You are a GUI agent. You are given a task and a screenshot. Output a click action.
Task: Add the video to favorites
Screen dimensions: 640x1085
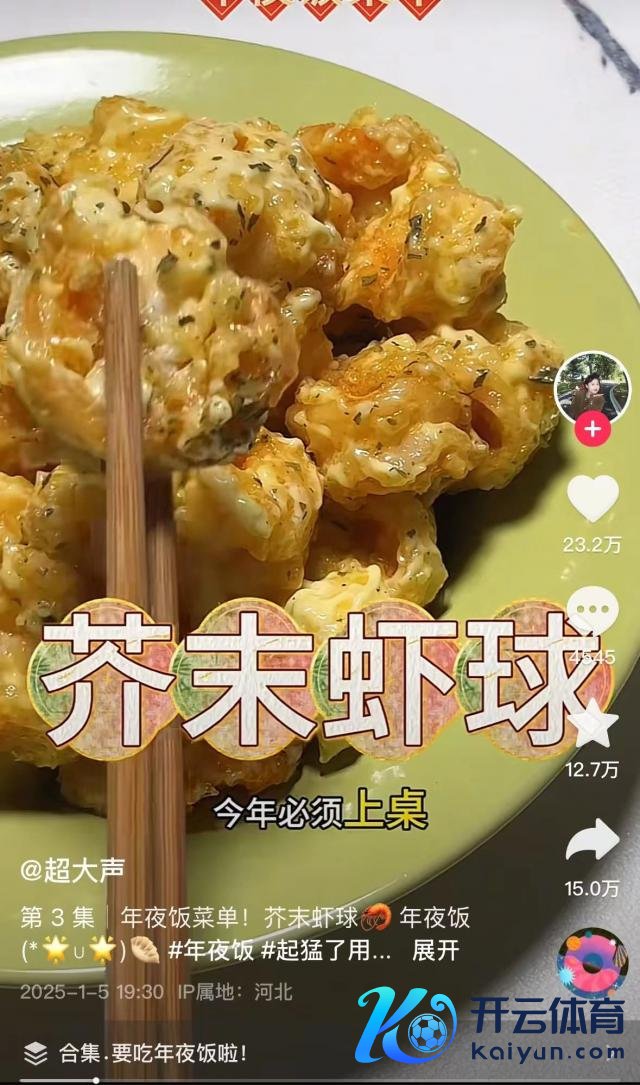click(x=592, y=725)
